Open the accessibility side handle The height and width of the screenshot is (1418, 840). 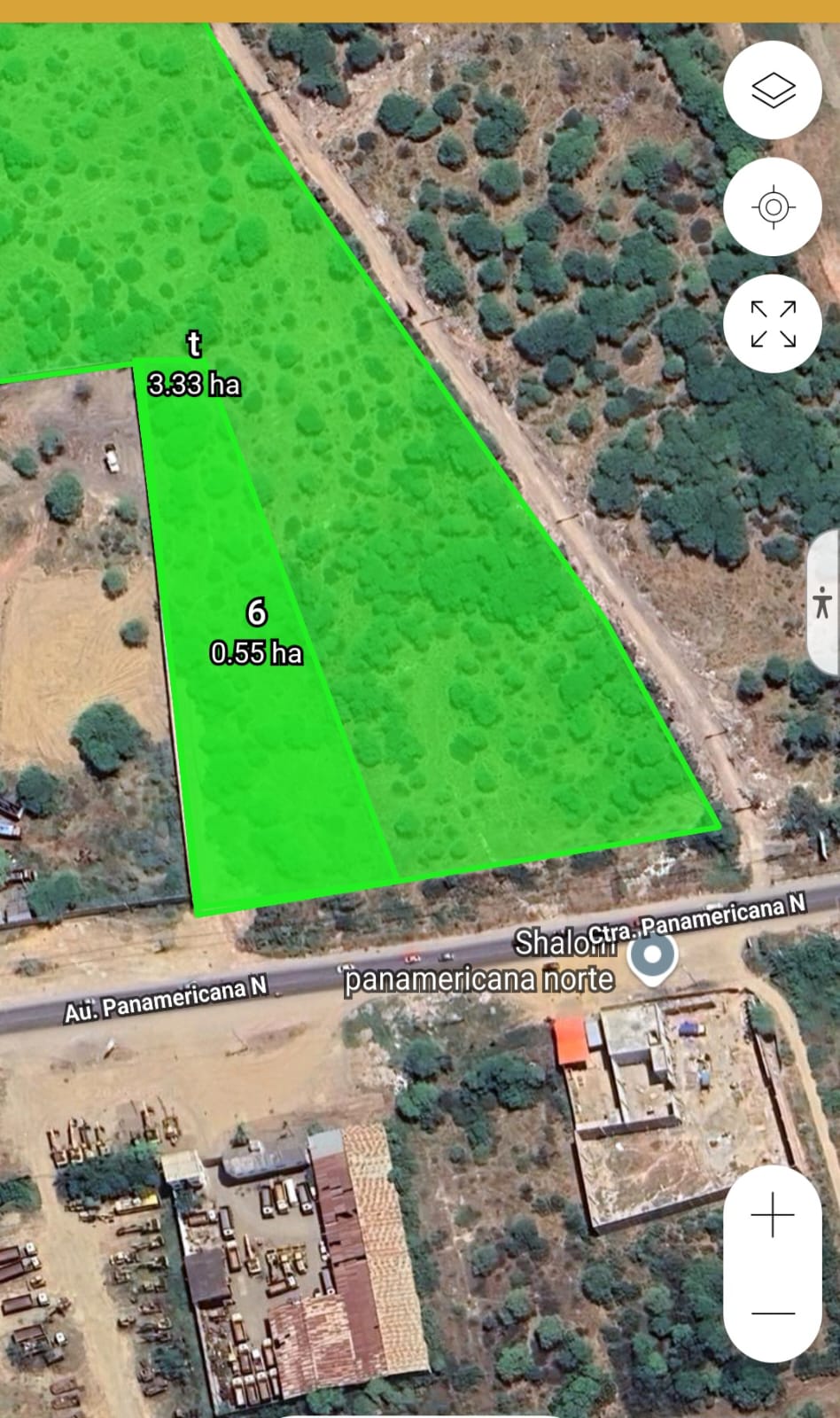(x=823, y=604)
